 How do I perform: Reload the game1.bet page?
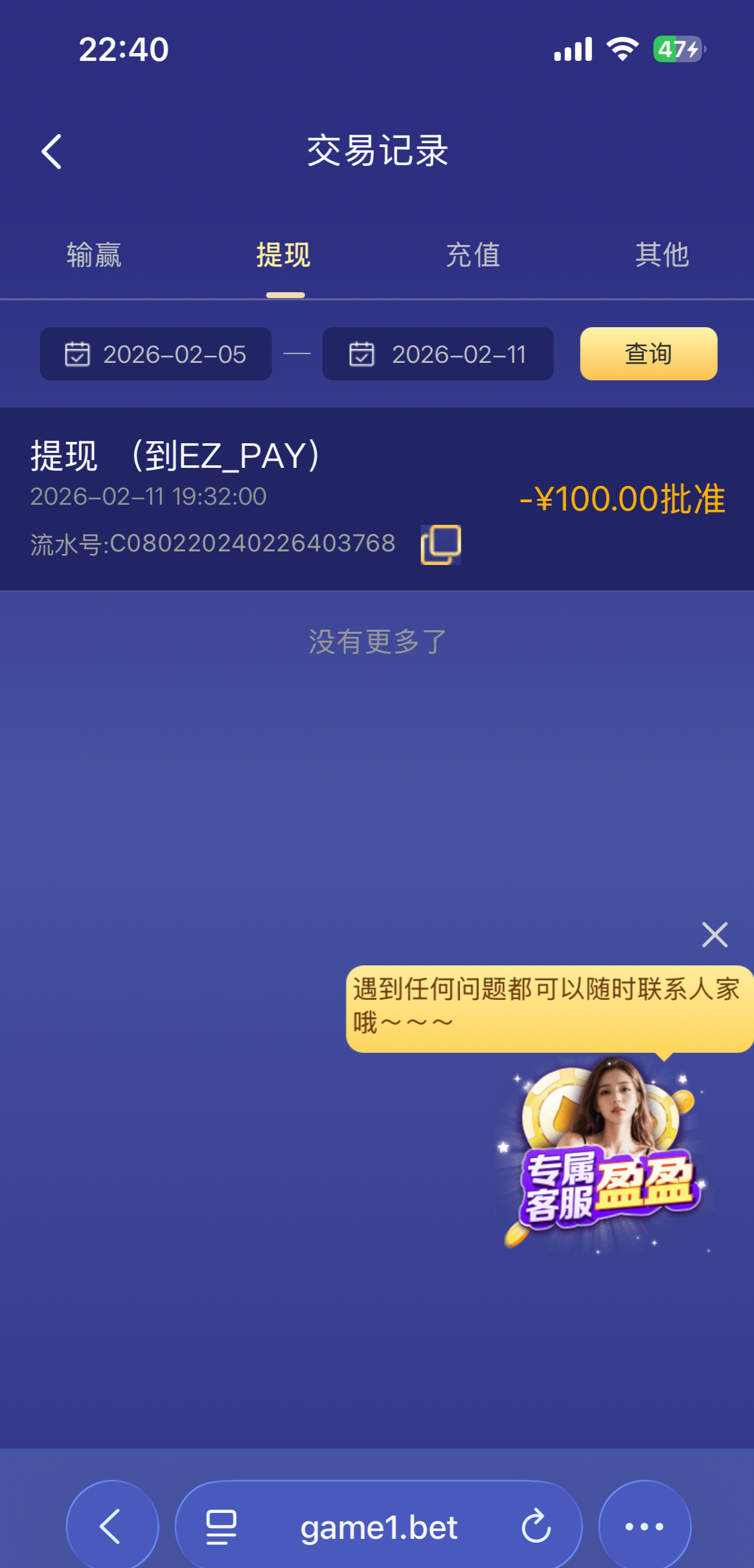click(536, 1527)
